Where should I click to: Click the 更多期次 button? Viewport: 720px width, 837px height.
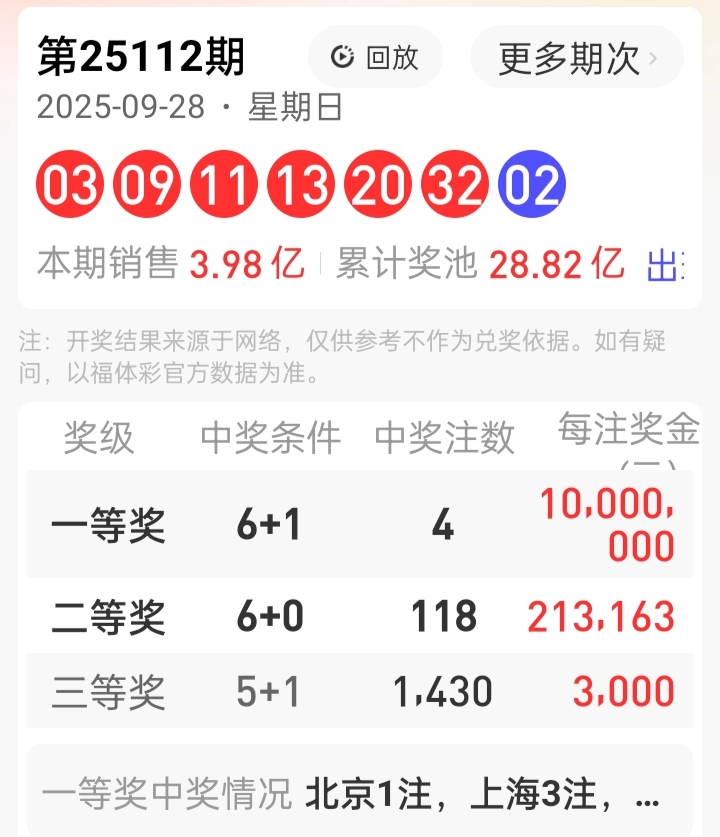[575, 58]
